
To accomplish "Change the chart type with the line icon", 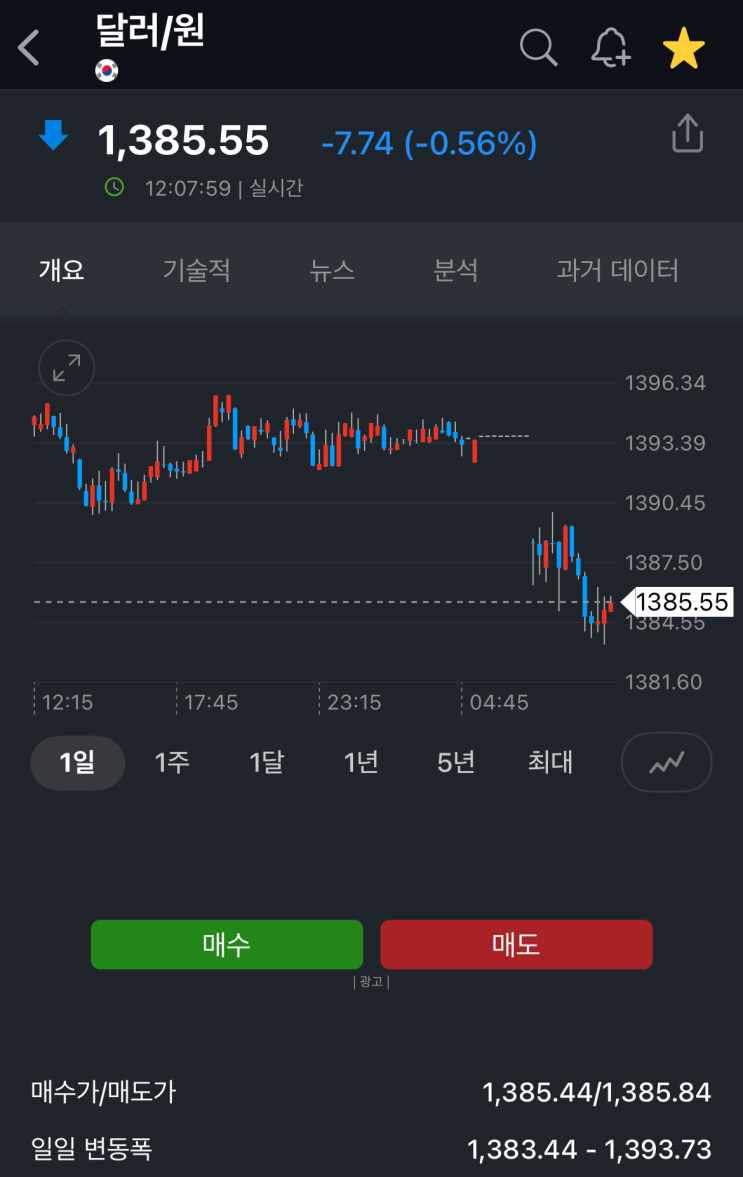I will [666, 763].
